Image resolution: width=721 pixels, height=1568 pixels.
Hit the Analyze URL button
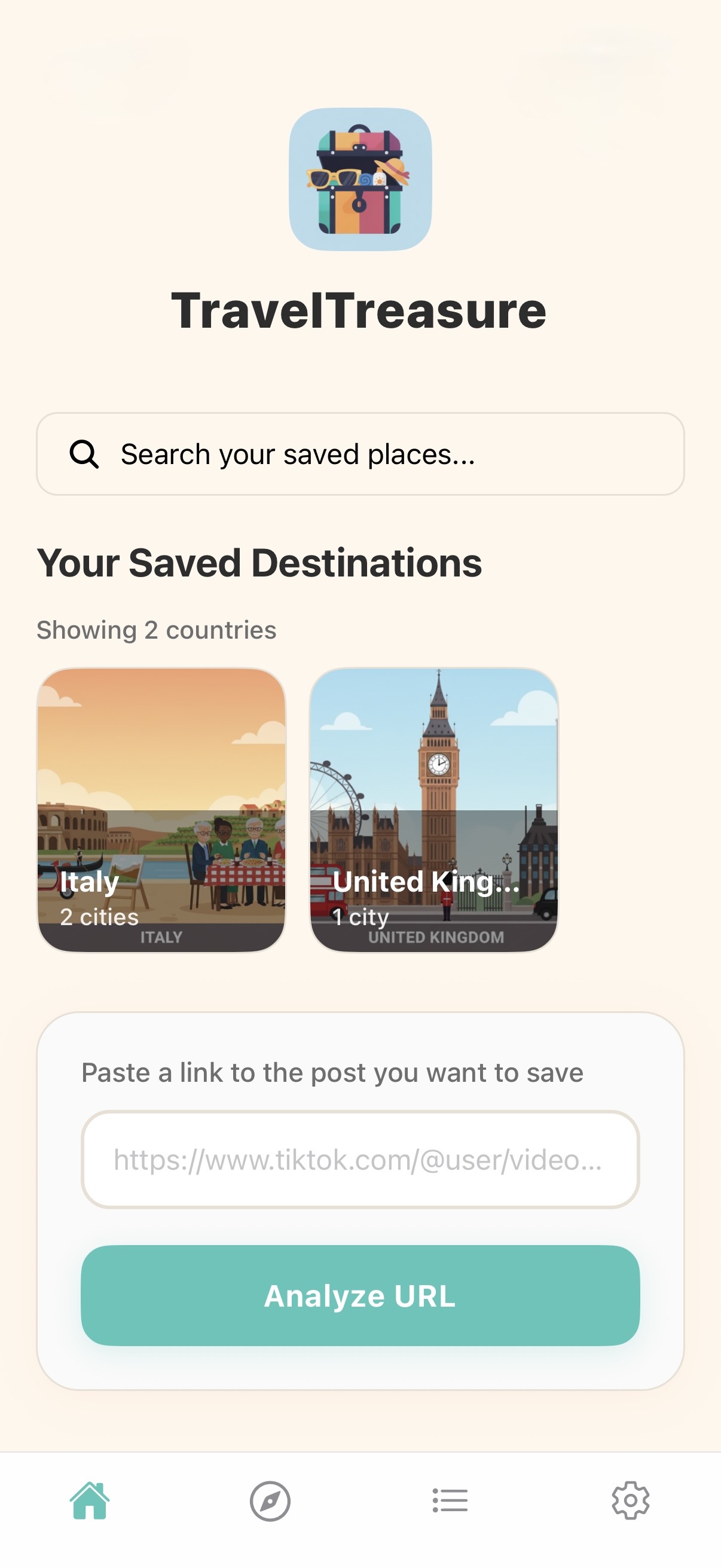[360, 1295]
